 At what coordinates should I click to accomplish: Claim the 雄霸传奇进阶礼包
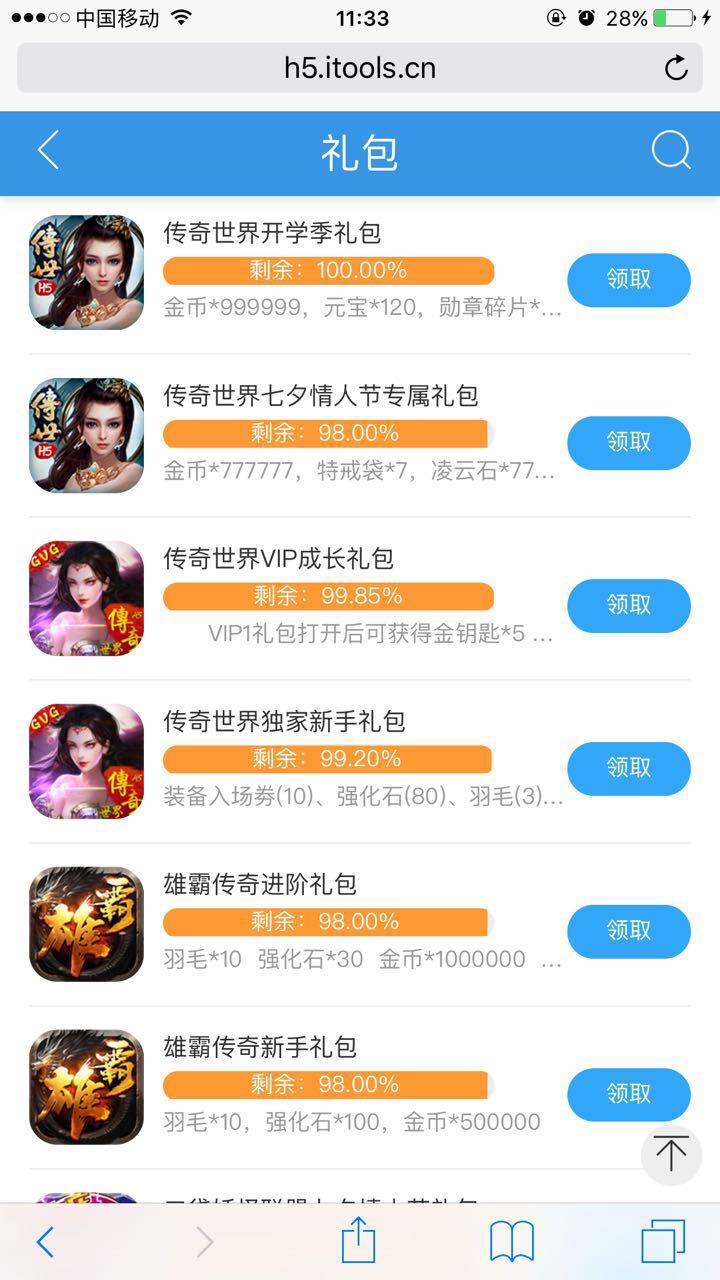point(628,932)
